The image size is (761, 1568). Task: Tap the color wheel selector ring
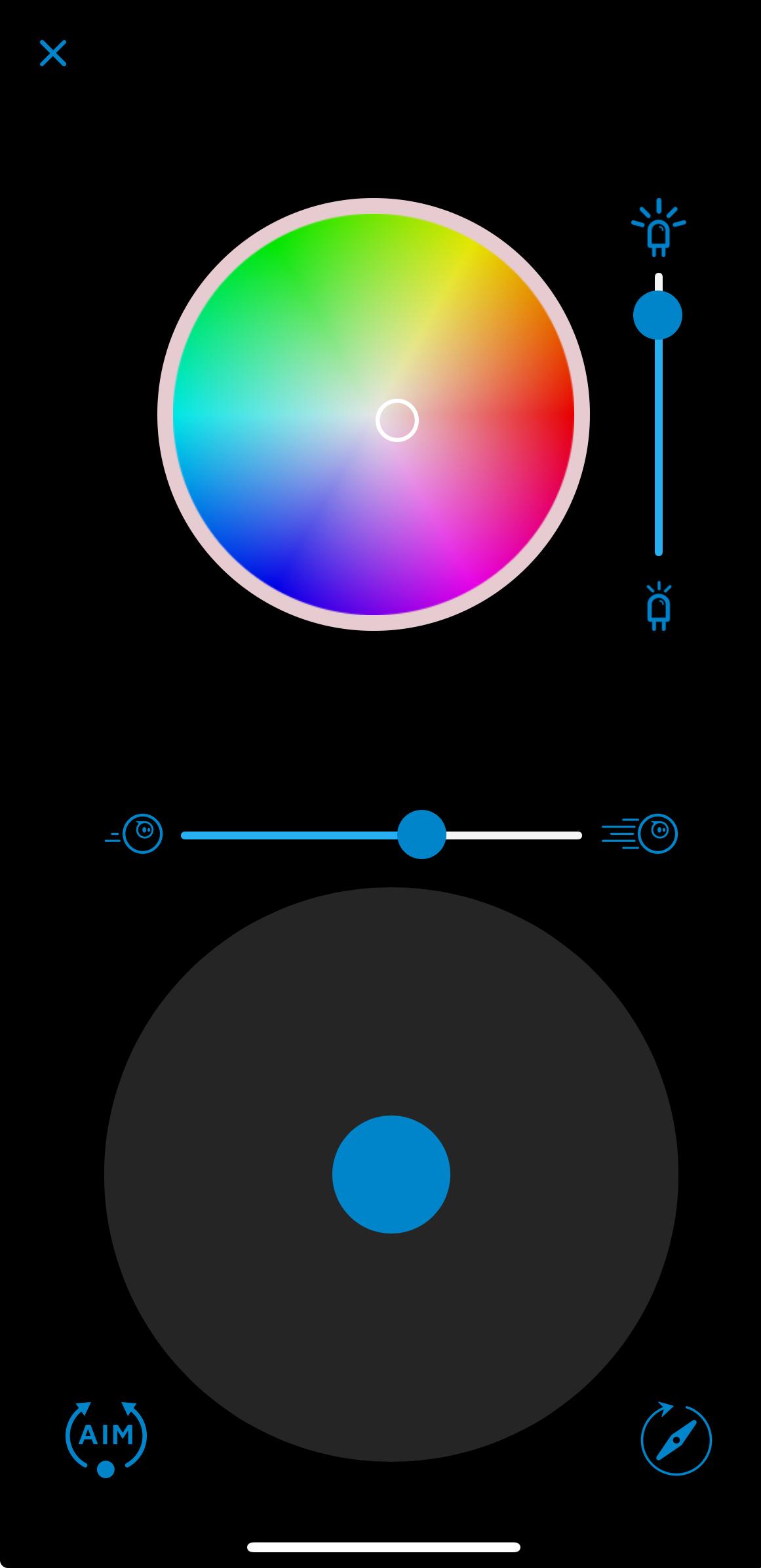[x=397, y=420]
